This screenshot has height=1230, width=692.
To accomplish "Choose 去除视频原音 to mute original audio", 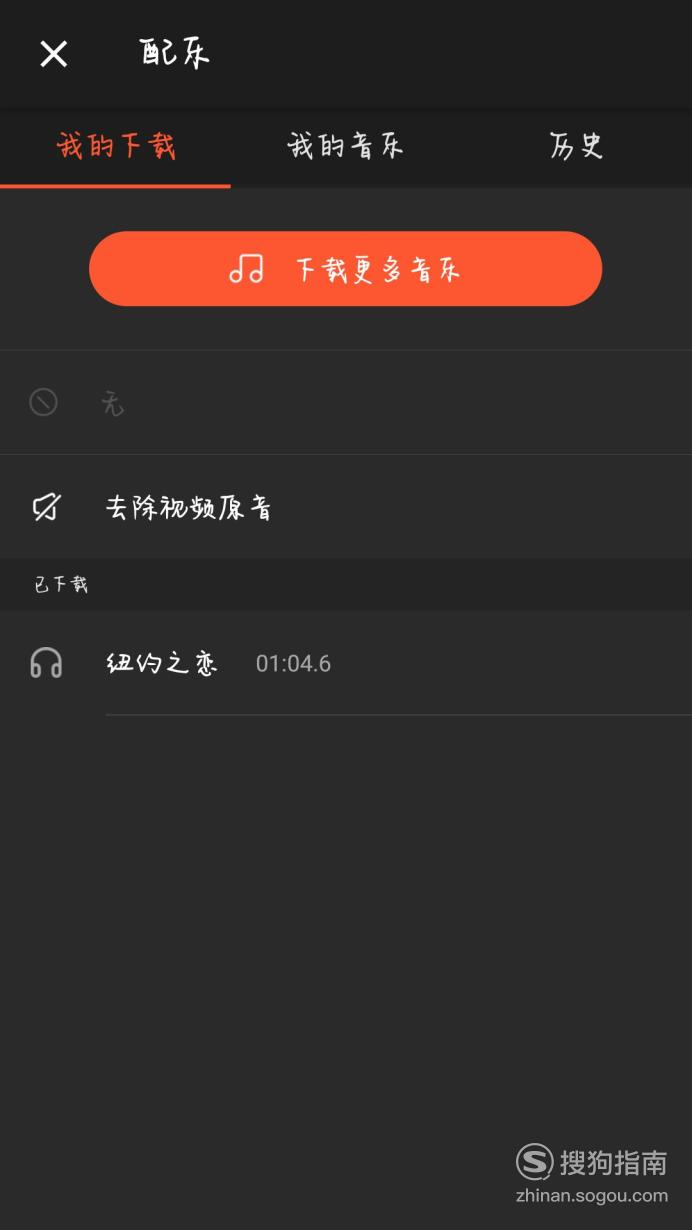I will [x=346, y=507].
